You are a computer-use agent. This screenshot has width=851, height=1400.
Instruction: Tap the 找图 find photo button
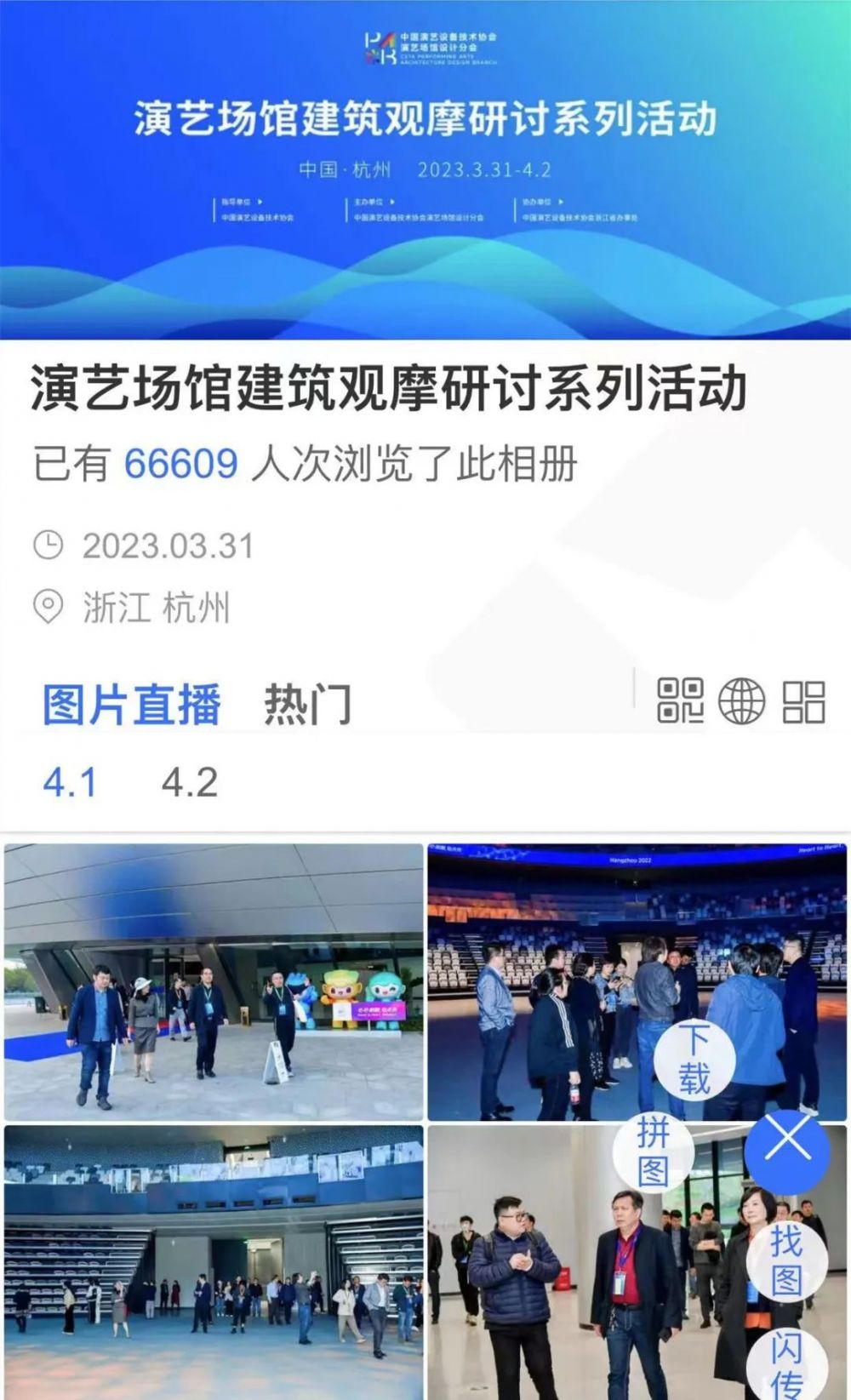point(787,1260)
